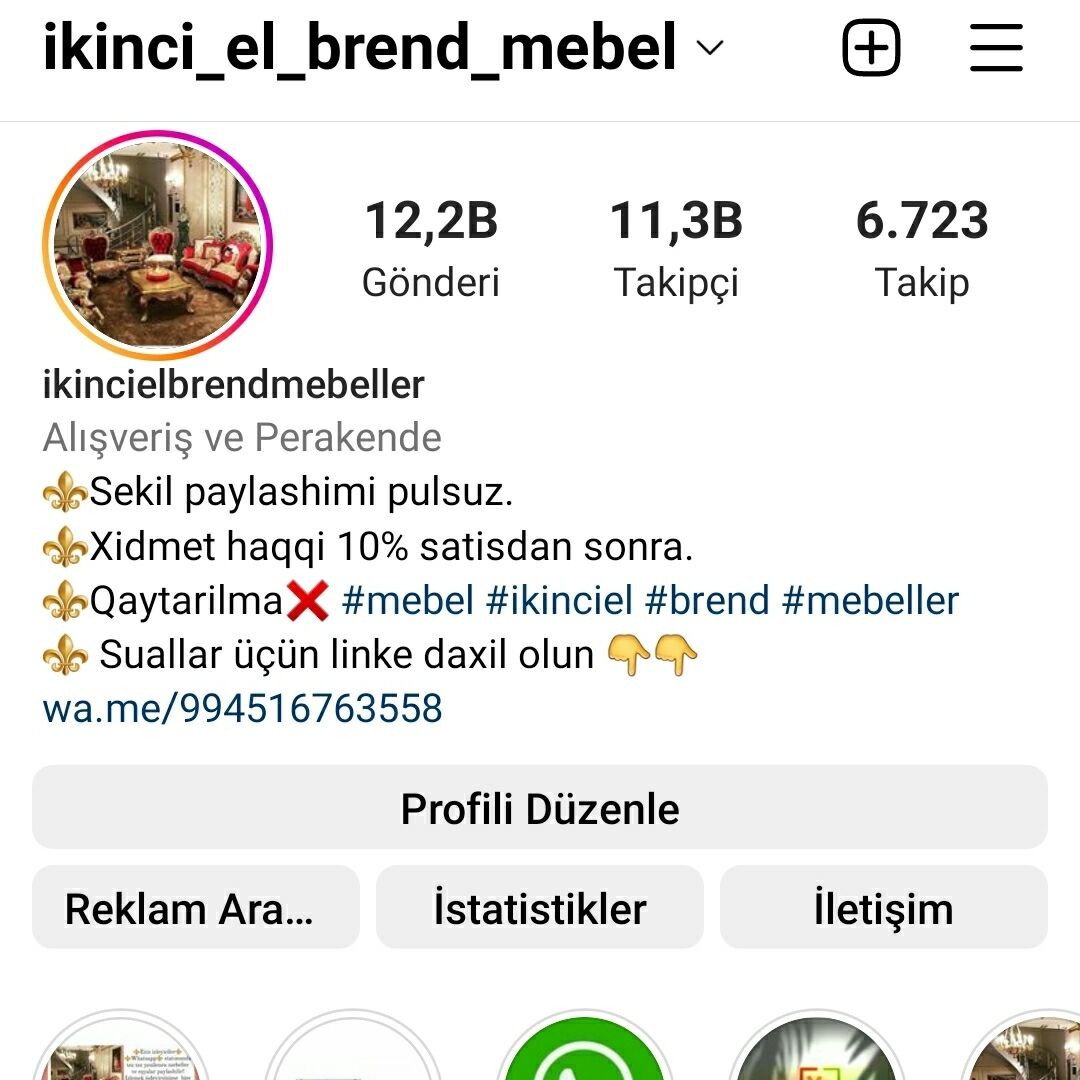Tap the İletişim button

[x=884, y=908]
